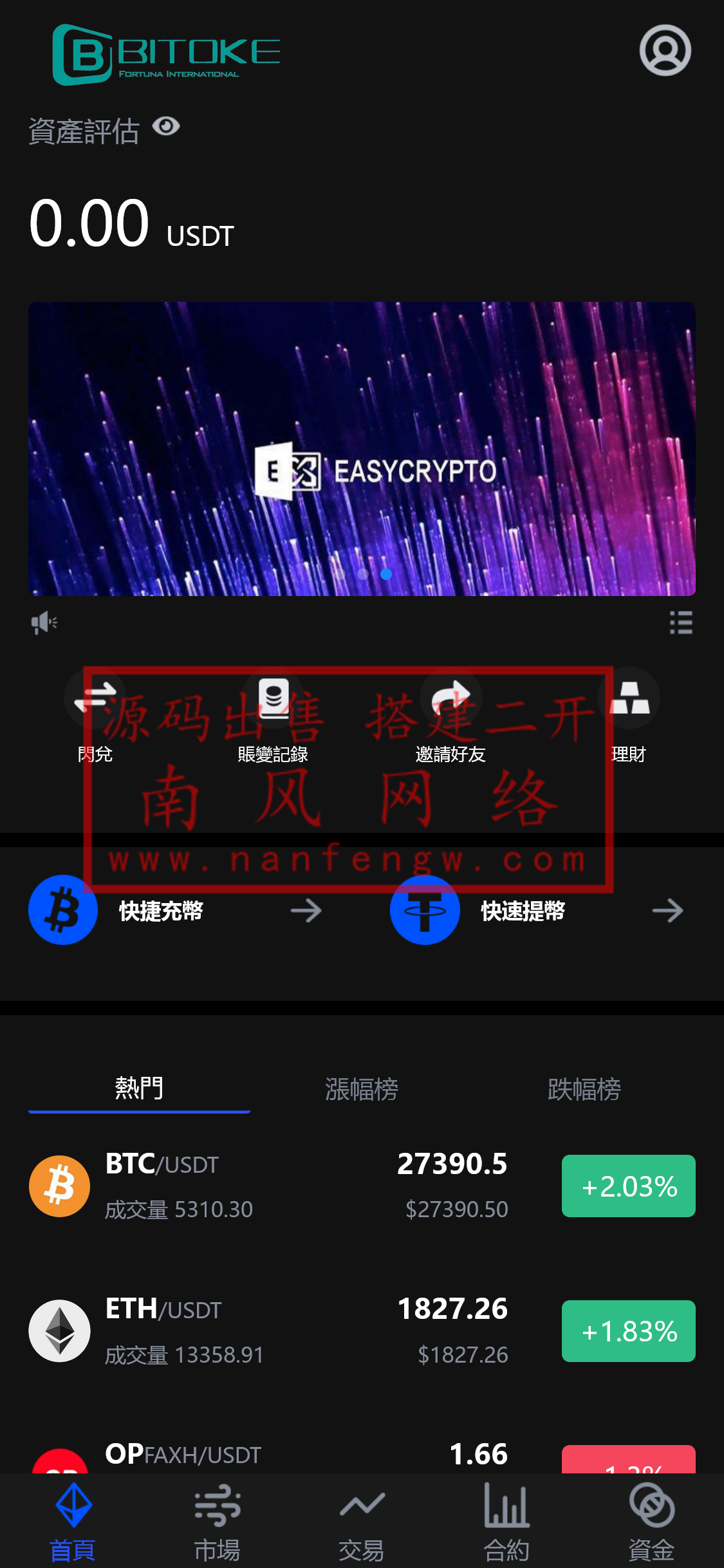Open the 賬變記錄 account record icon

[x=272, y=698]
